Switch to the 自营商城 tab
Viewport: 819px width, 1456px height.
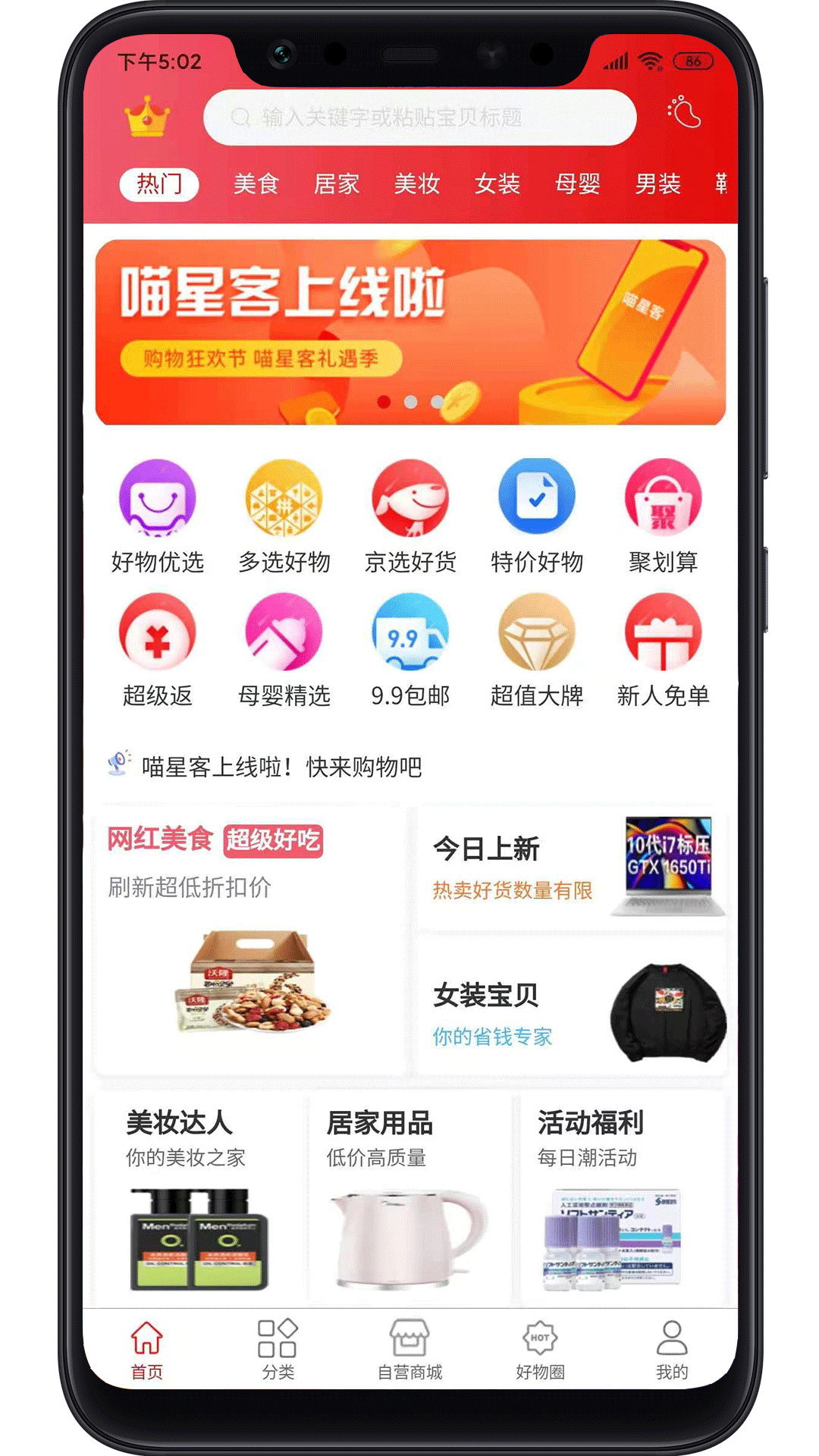click(409, 1349)
